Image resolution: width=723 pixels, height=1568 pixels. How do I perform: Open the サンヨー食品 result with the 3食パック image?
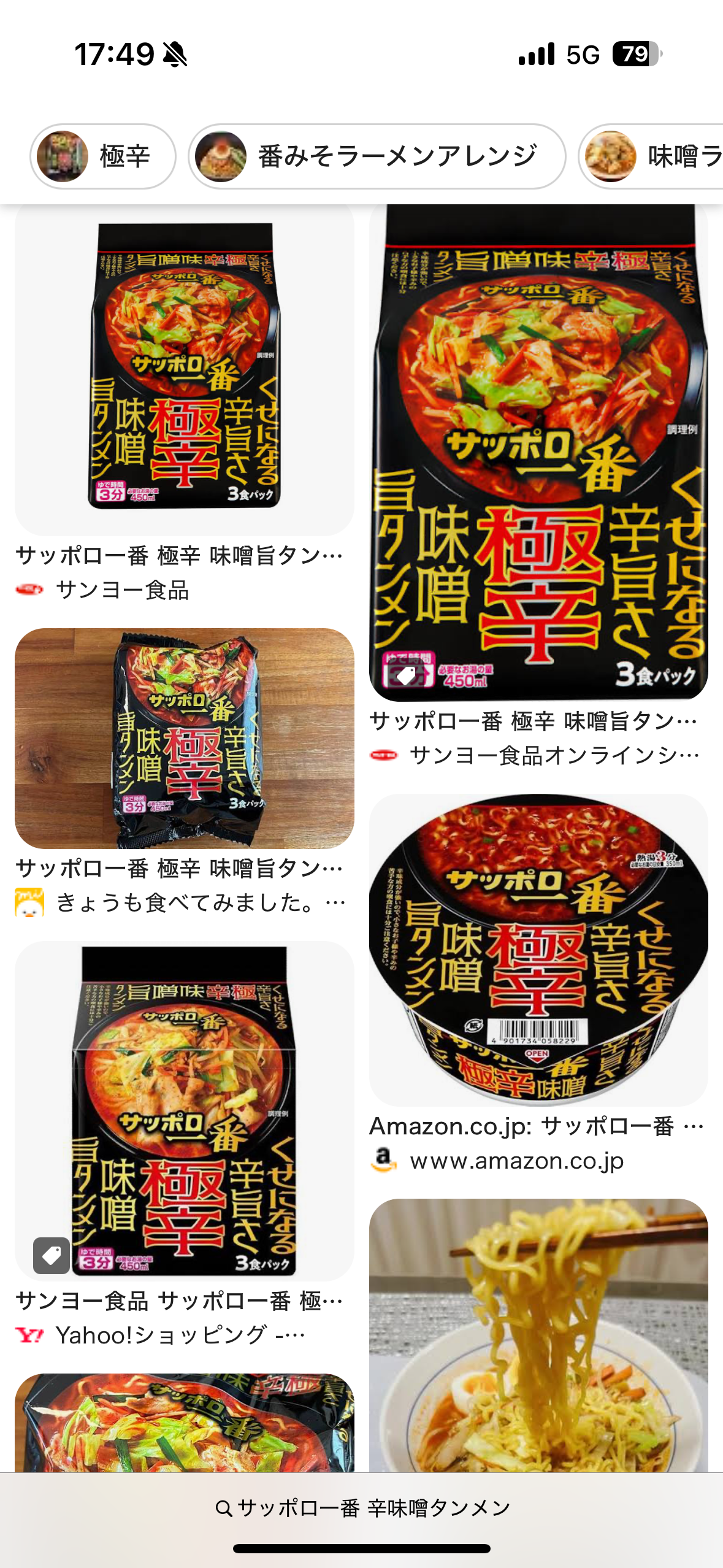(x=184, y=368)
